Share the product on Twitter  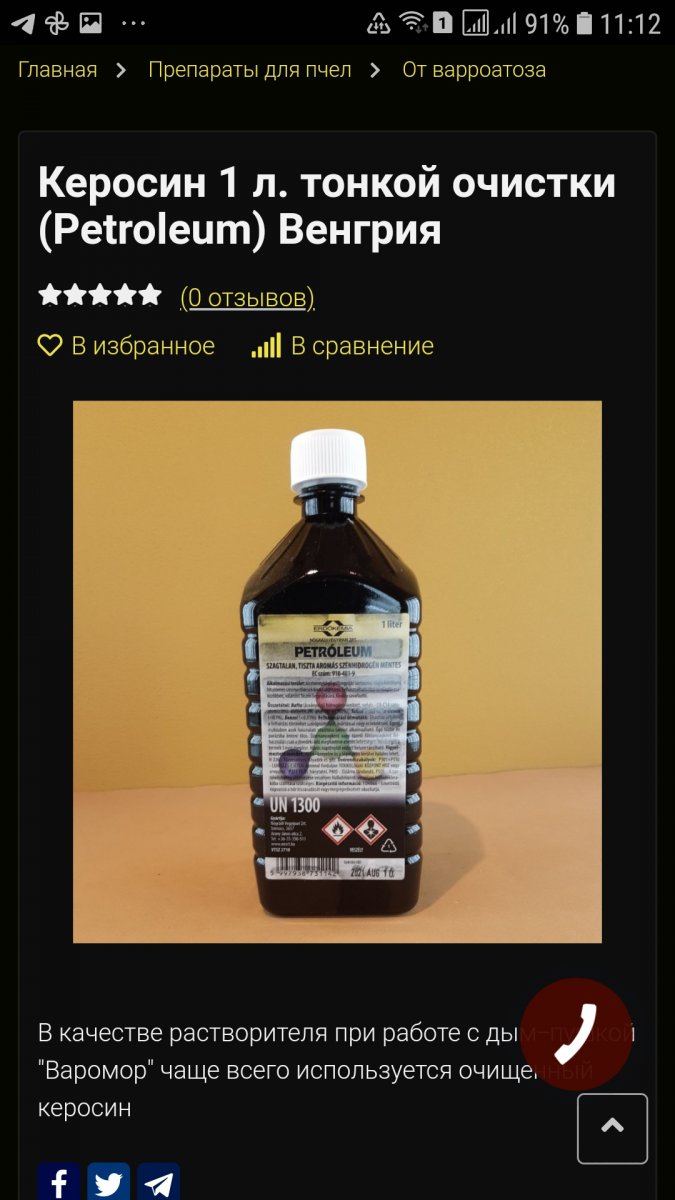[x=109, y=1182]
